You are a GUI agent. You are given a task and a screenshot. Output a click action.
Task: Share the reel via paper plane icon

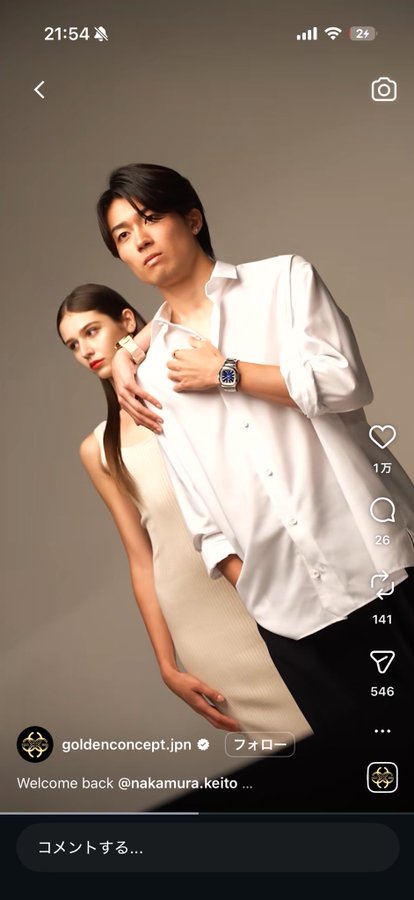(x=382, y=662)
